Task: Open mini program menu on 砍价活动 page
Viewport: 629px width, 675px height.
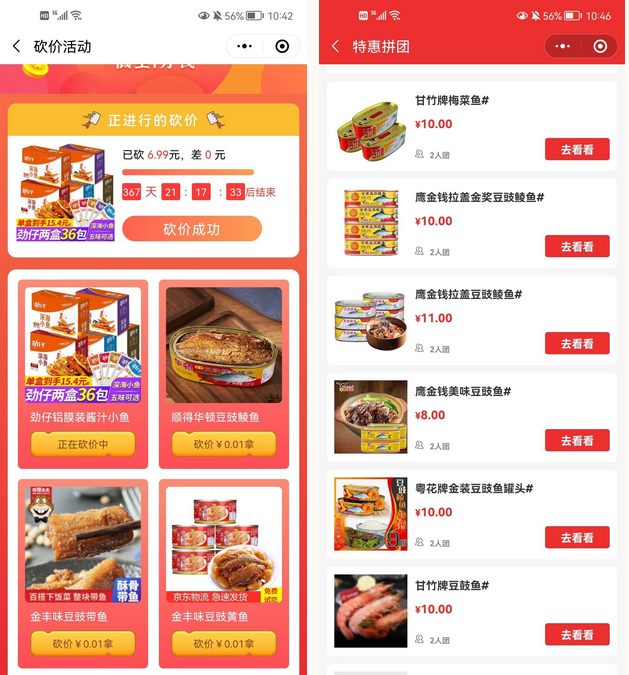Action: [x=246, y=46]
